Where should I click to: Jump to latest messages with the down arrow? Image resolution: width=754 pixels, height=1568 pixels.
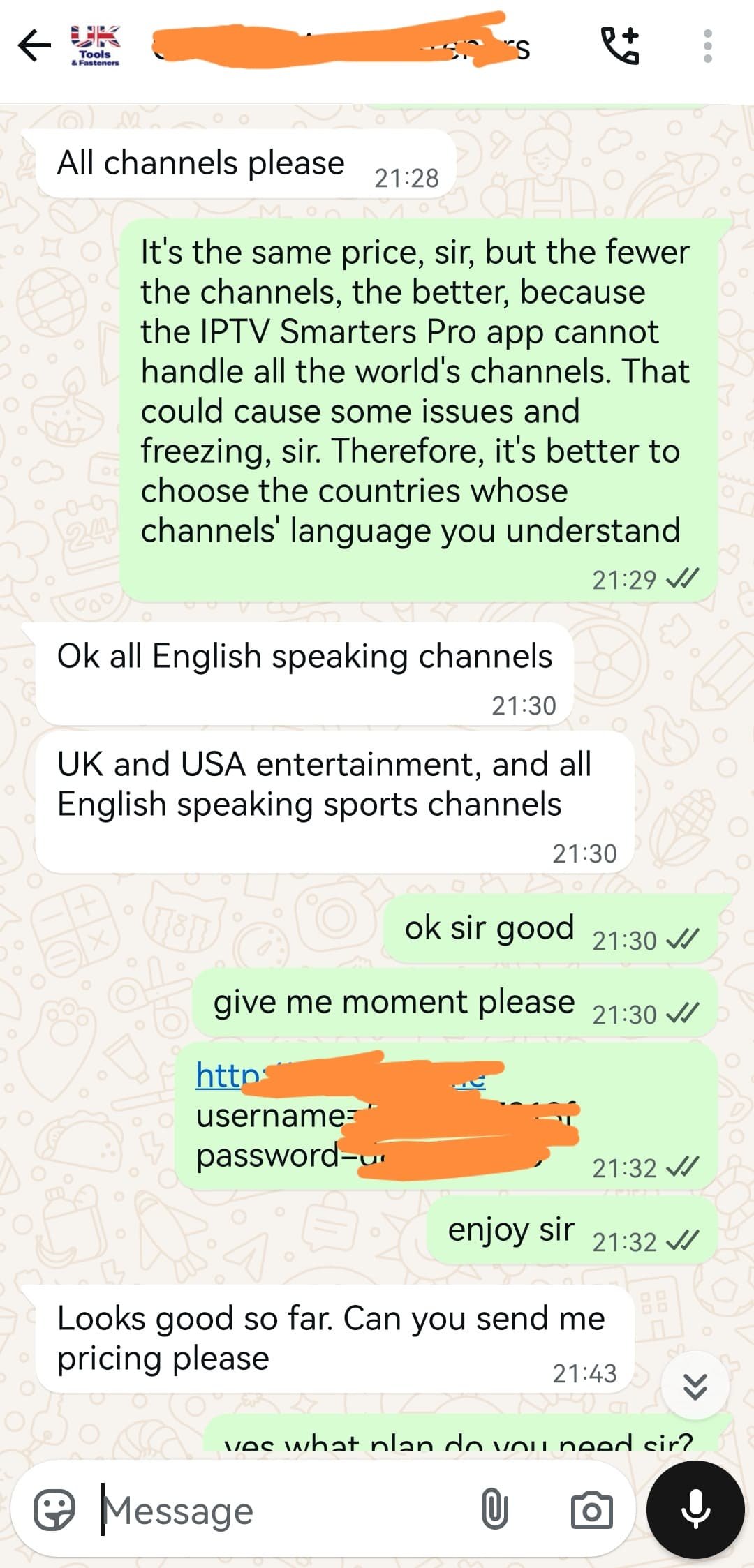click(695, 1386)
